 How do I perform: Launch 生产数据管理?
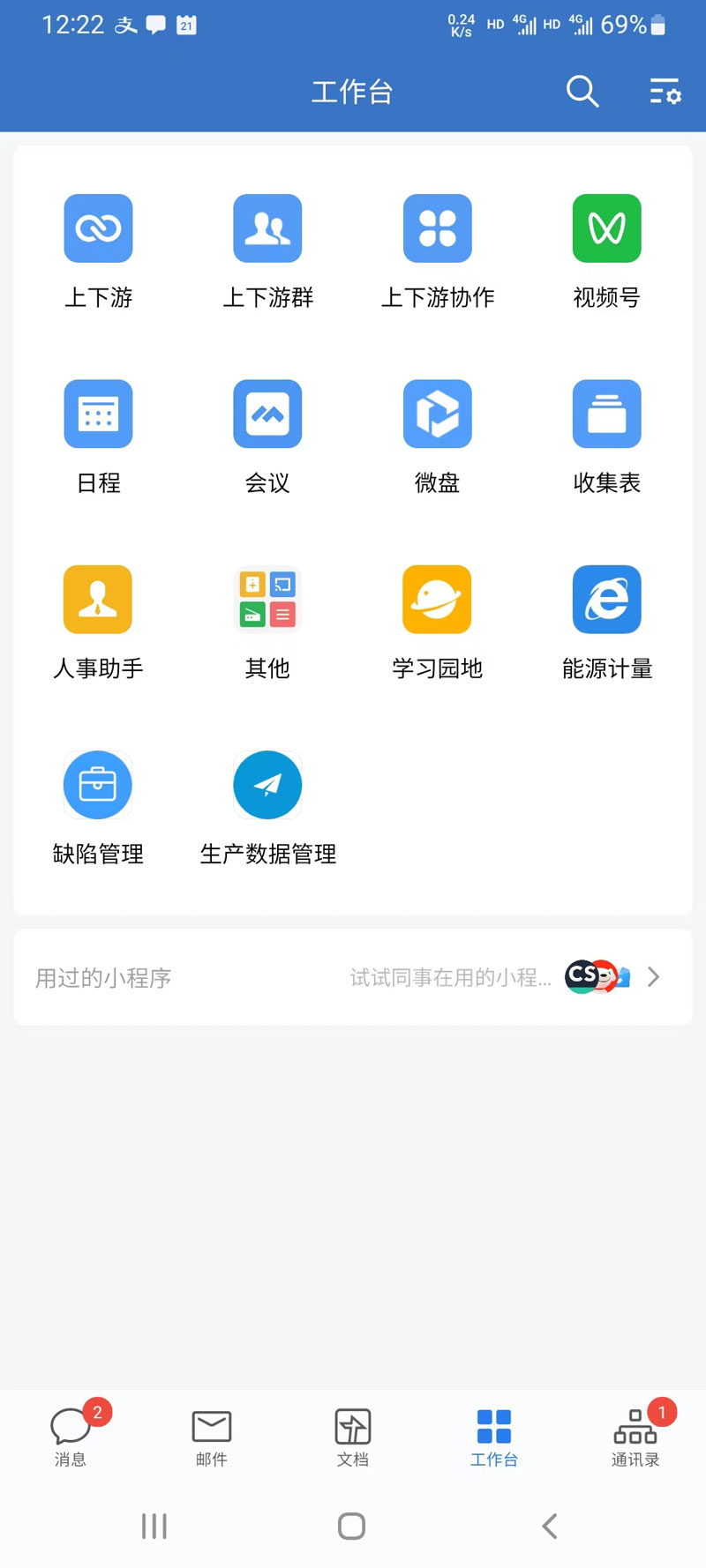coord(267,785)
